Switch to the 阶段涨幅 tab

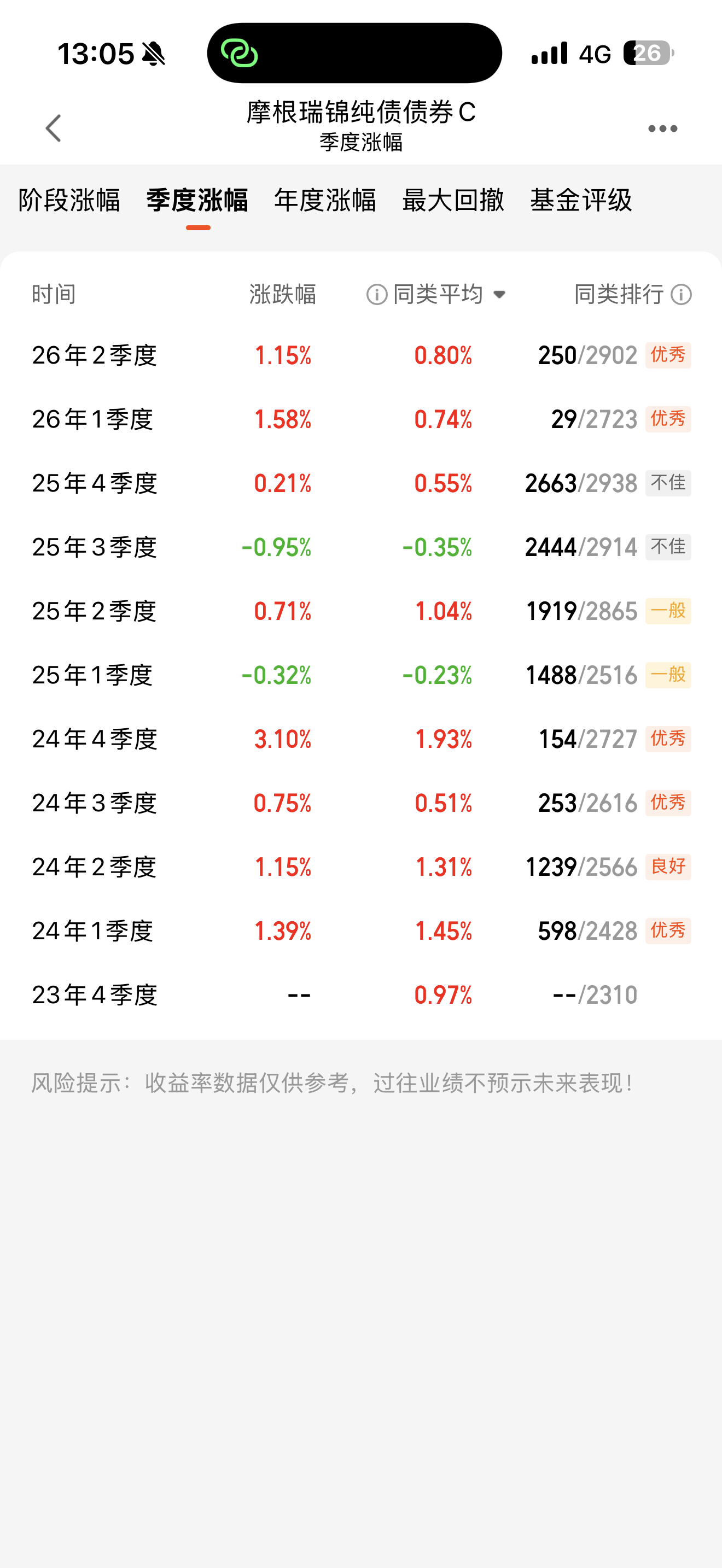click(x=69, y=200)
